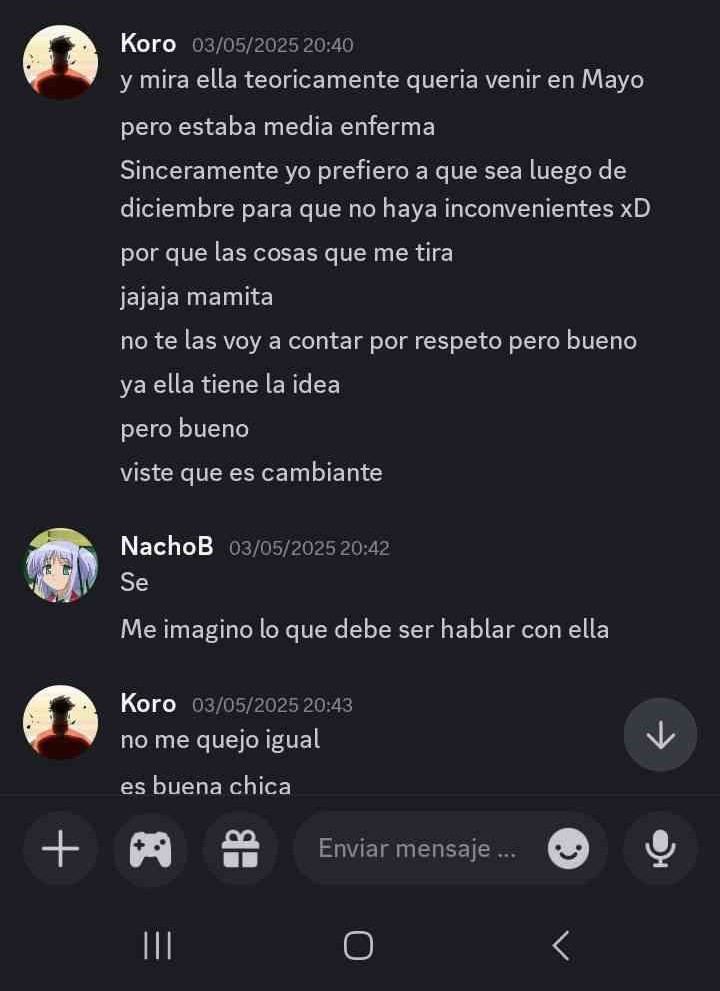
Task: View NachoB's username profile
Action: click(x=166, y=546)
